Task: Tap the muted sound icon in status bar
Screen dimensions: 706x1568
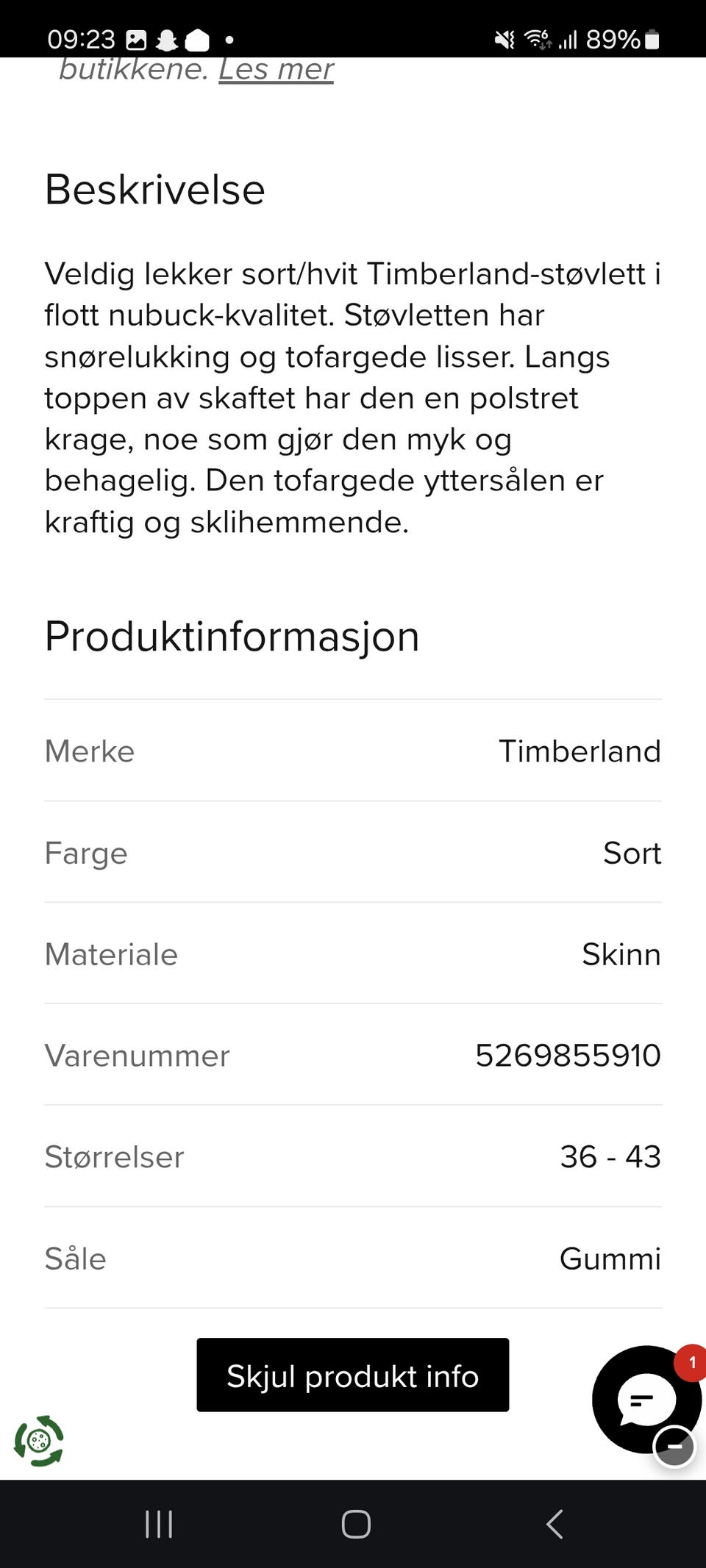Action: pyautogui.click(x=502, y=38)
